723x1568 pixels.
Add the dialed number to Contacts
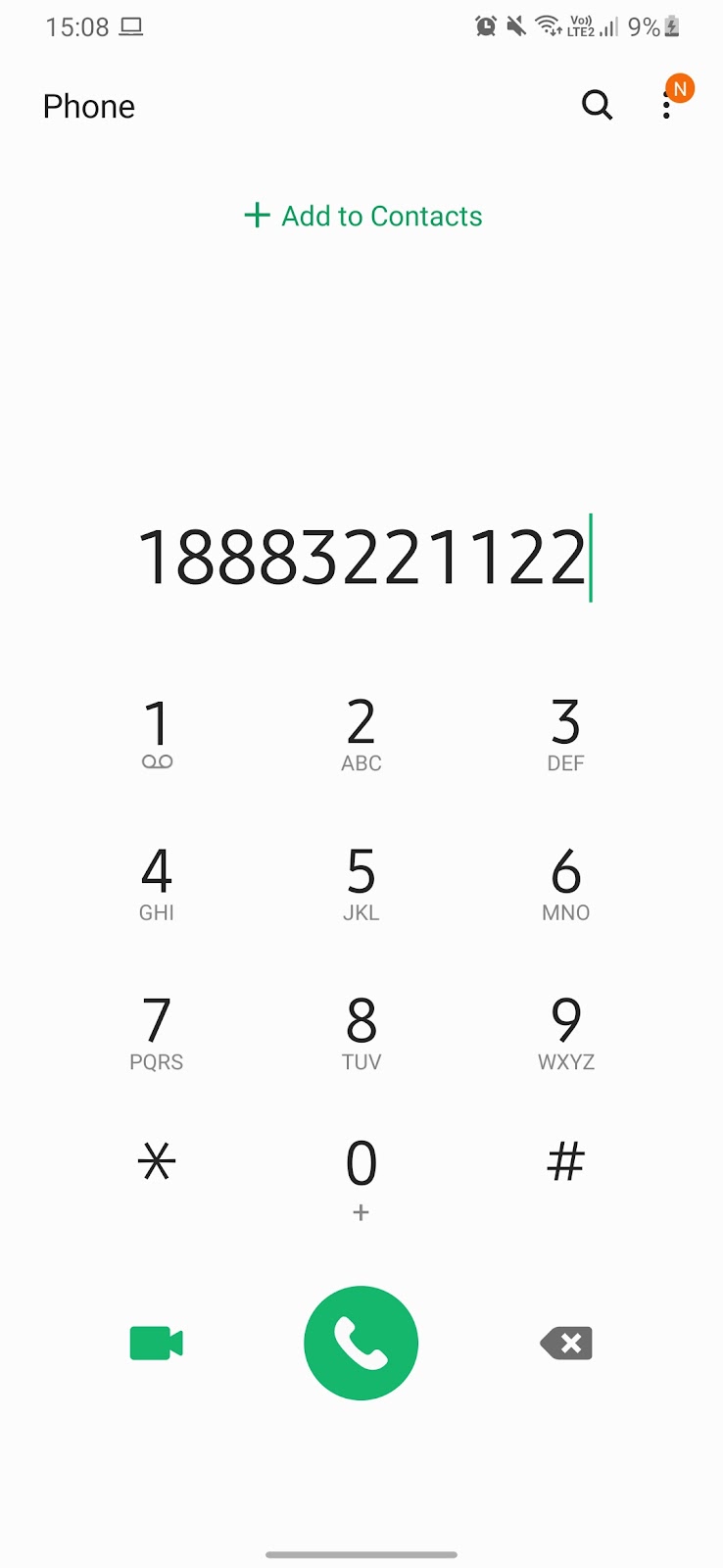[x=362, y=216]
